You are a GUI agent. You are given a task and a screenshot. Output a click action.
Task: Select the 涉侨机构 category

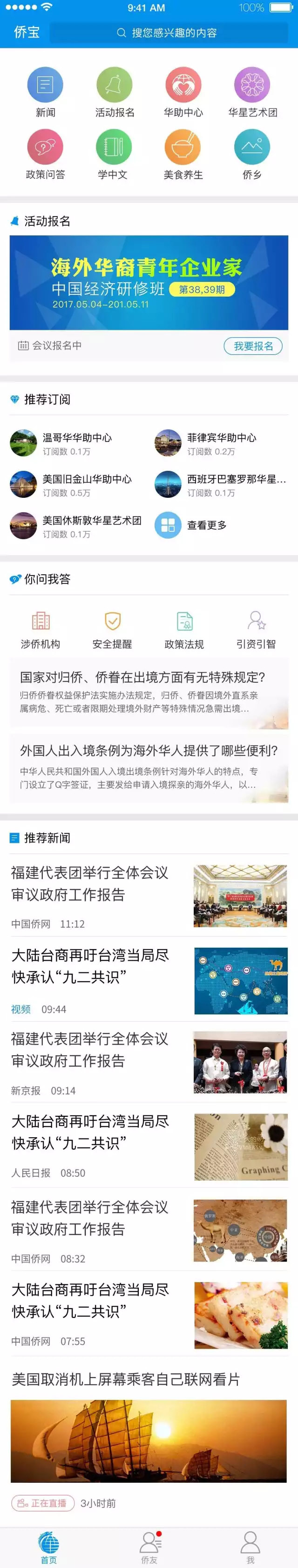pyautogui.click(x=41, y=630)
